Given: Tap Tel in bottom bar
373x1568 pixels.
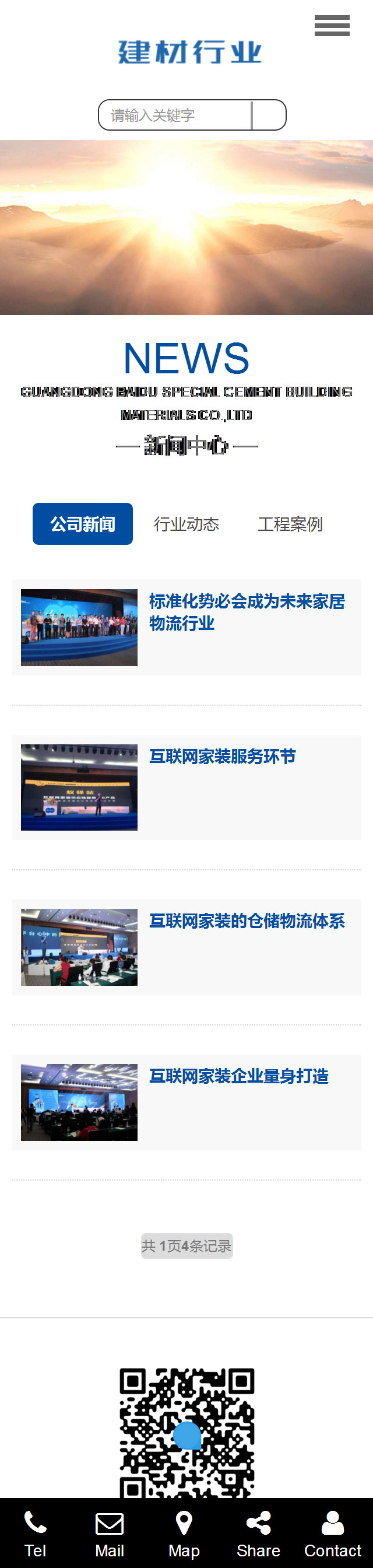Looking at the screenshot, I should click(36, 1532).
